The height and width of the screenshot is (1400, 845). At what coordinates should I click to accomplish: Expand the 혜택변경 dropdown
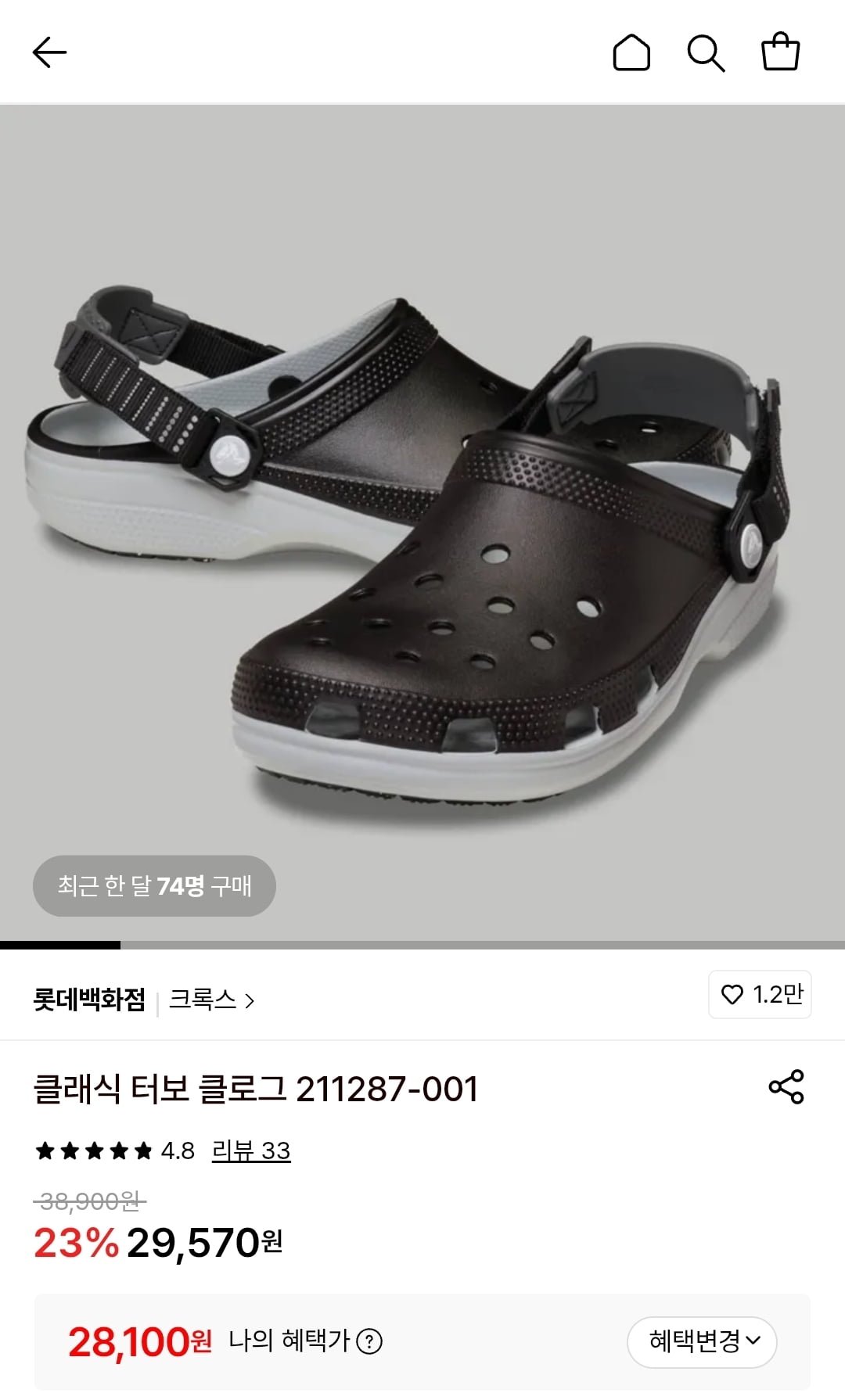701,1342
